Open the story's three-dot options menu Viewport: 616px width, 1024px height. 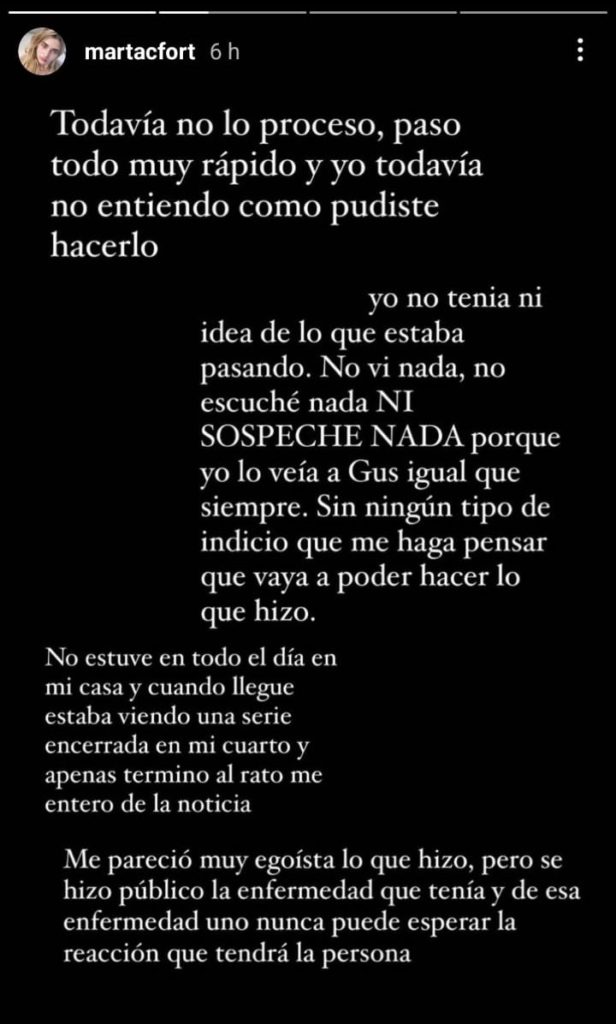tap(579, 51)
